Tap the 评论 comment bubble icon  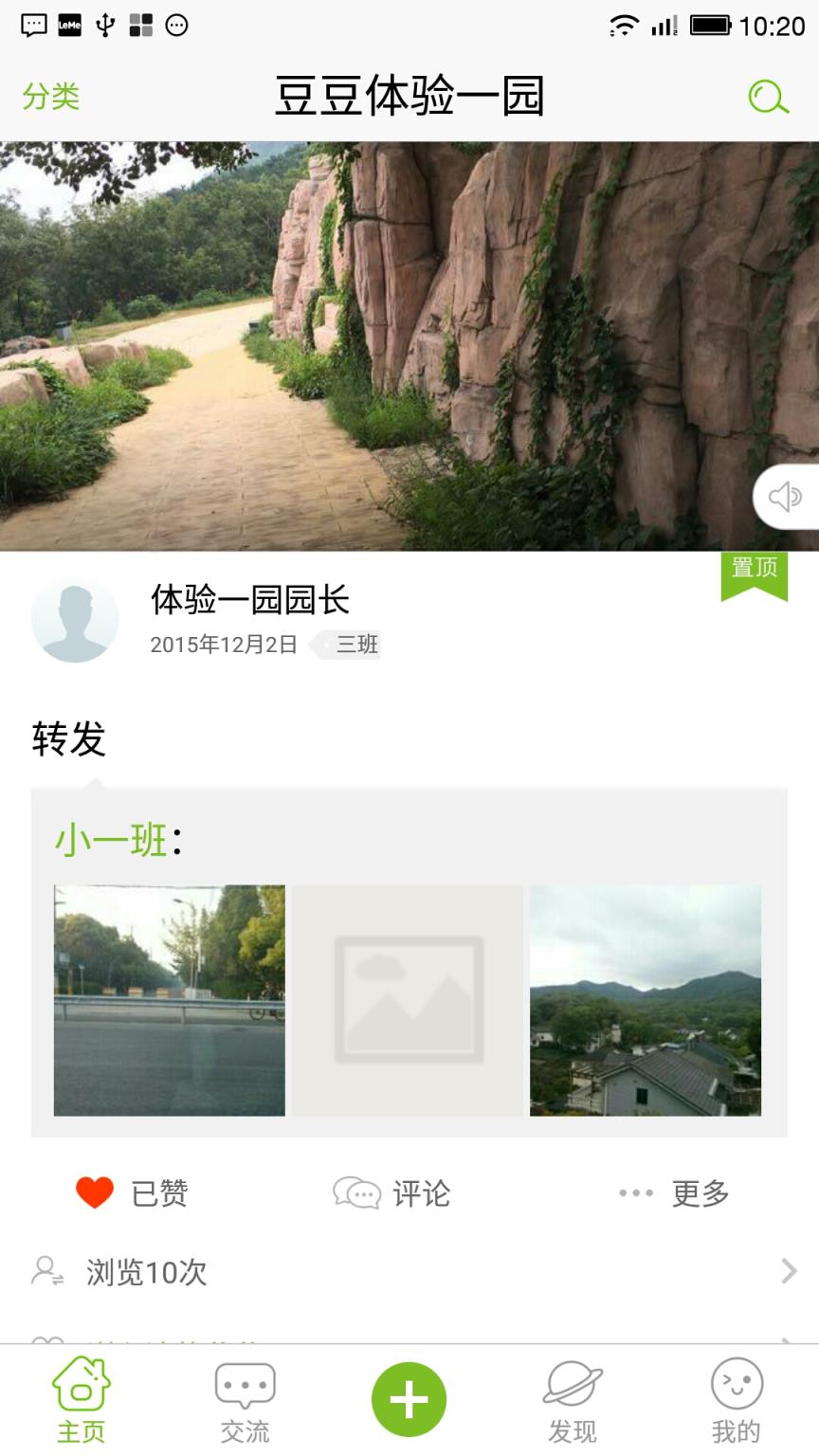[355, 1194]
